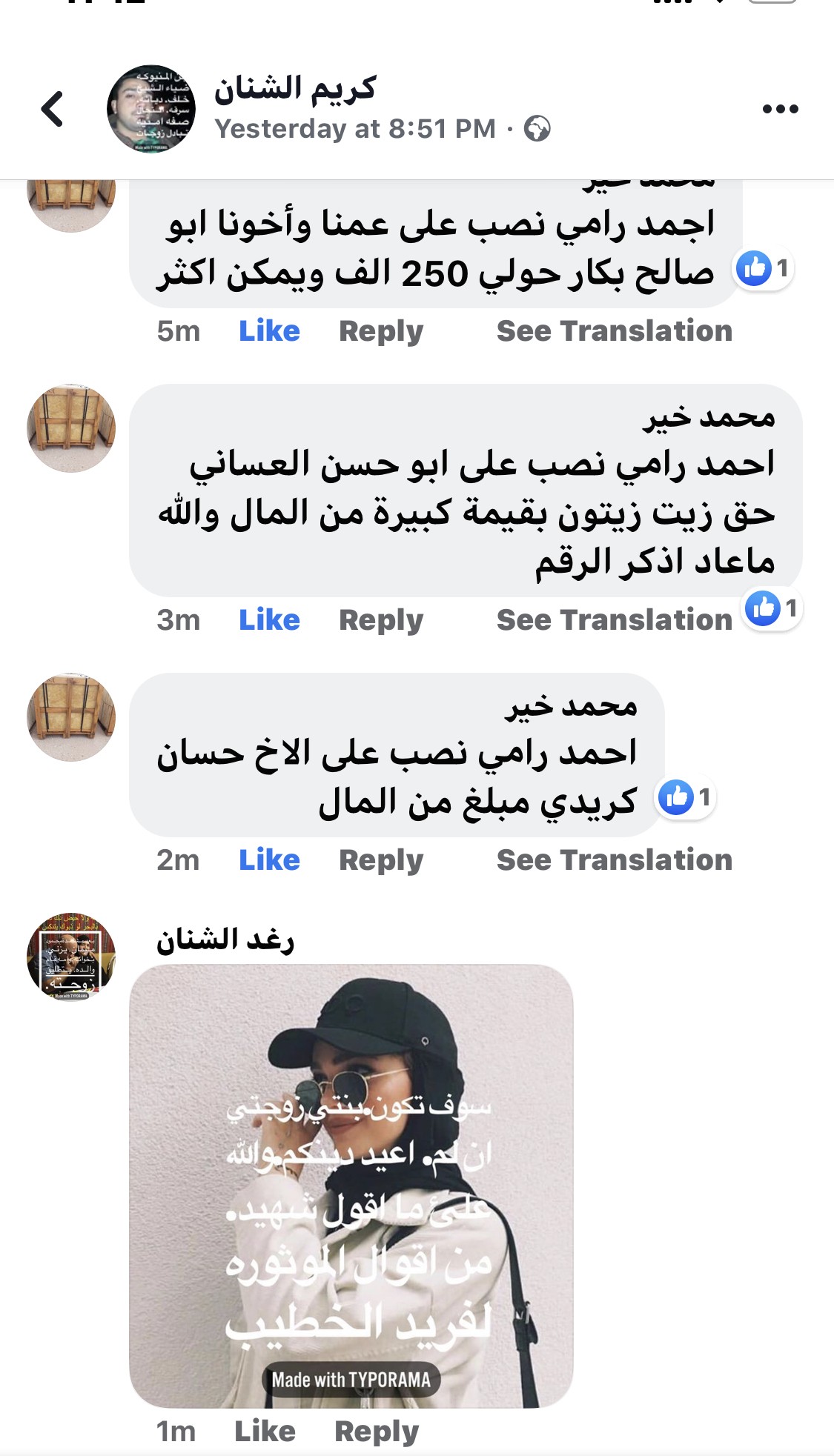Screen dimensions: 834x1456
Task: Like the comment posted 5m ago
Action: point(269,330)
